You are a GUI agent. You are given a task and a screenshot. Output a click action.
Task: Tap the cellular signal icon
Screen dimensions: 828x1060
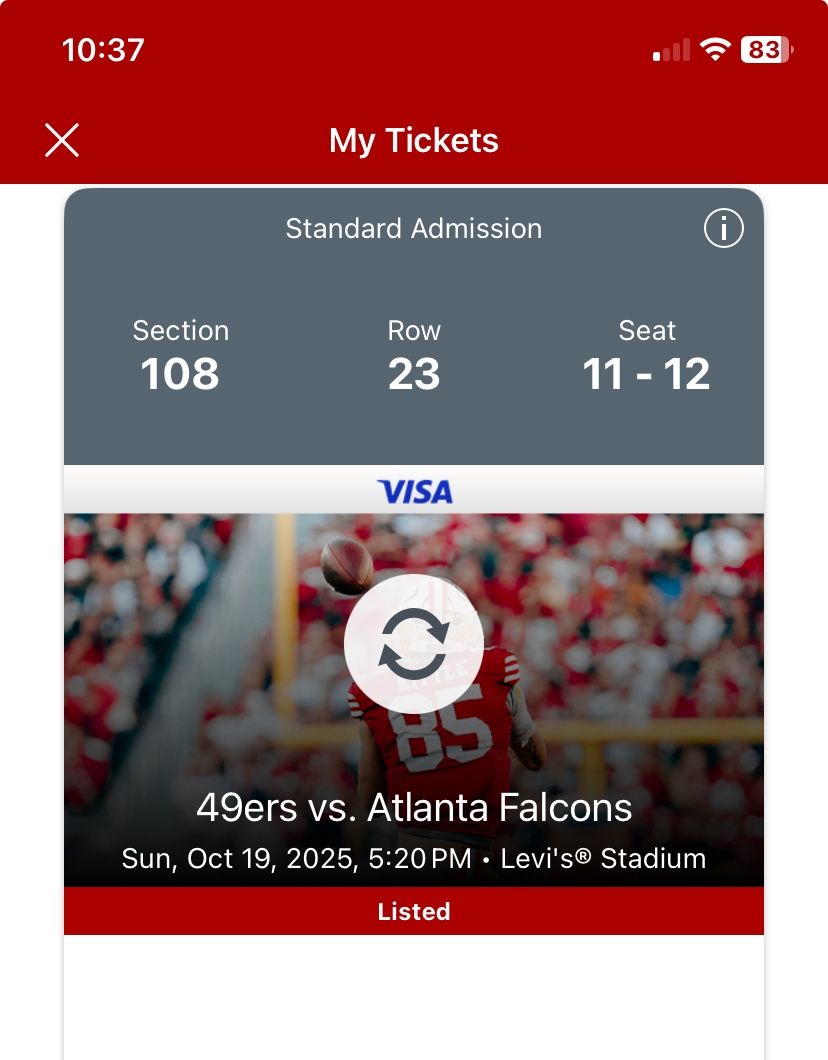(668, 49)
